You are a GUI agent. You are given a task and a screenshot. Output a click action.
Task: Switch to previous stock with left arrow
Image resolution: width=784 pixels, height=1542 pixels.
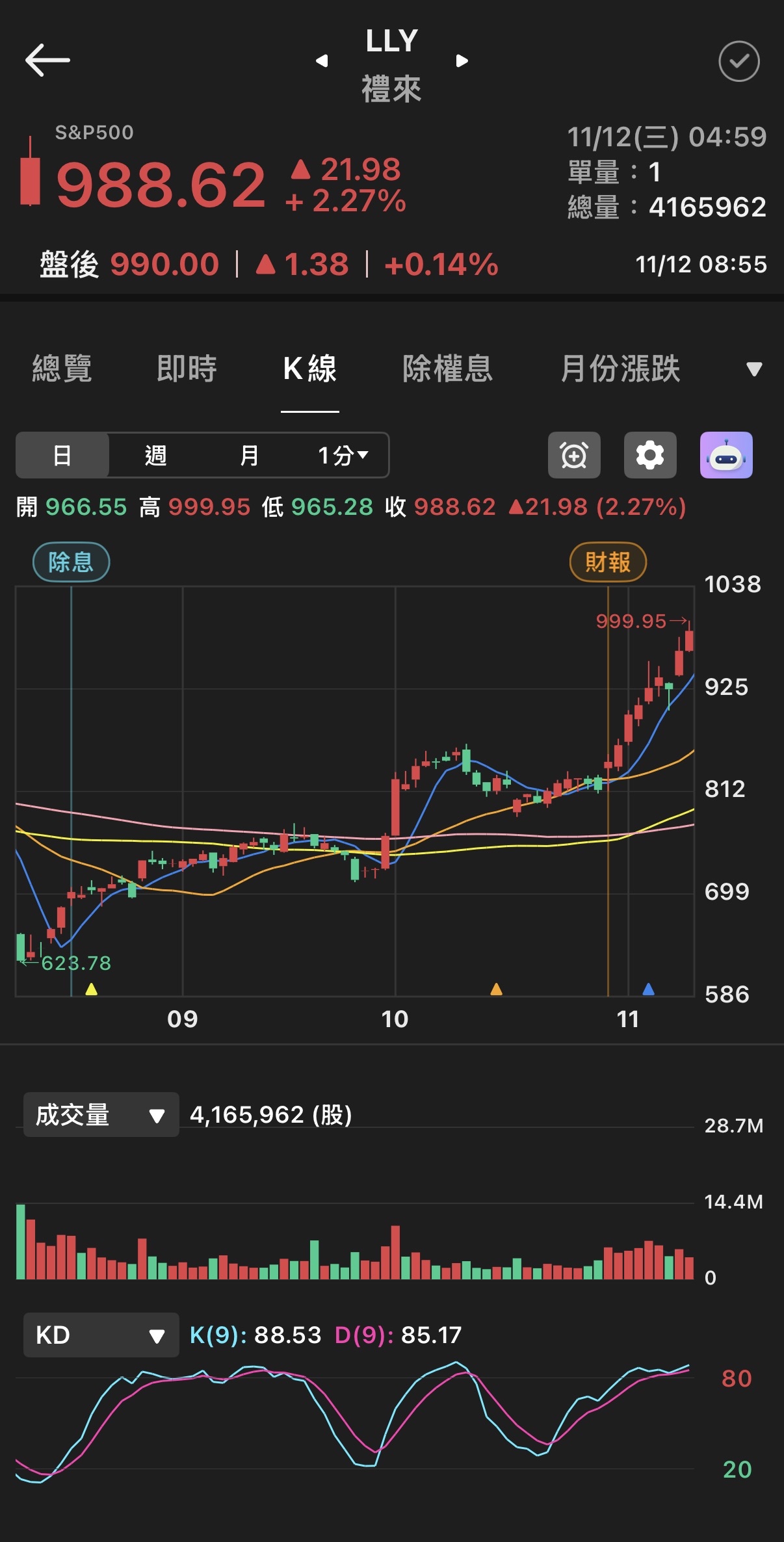pos(323,60)
